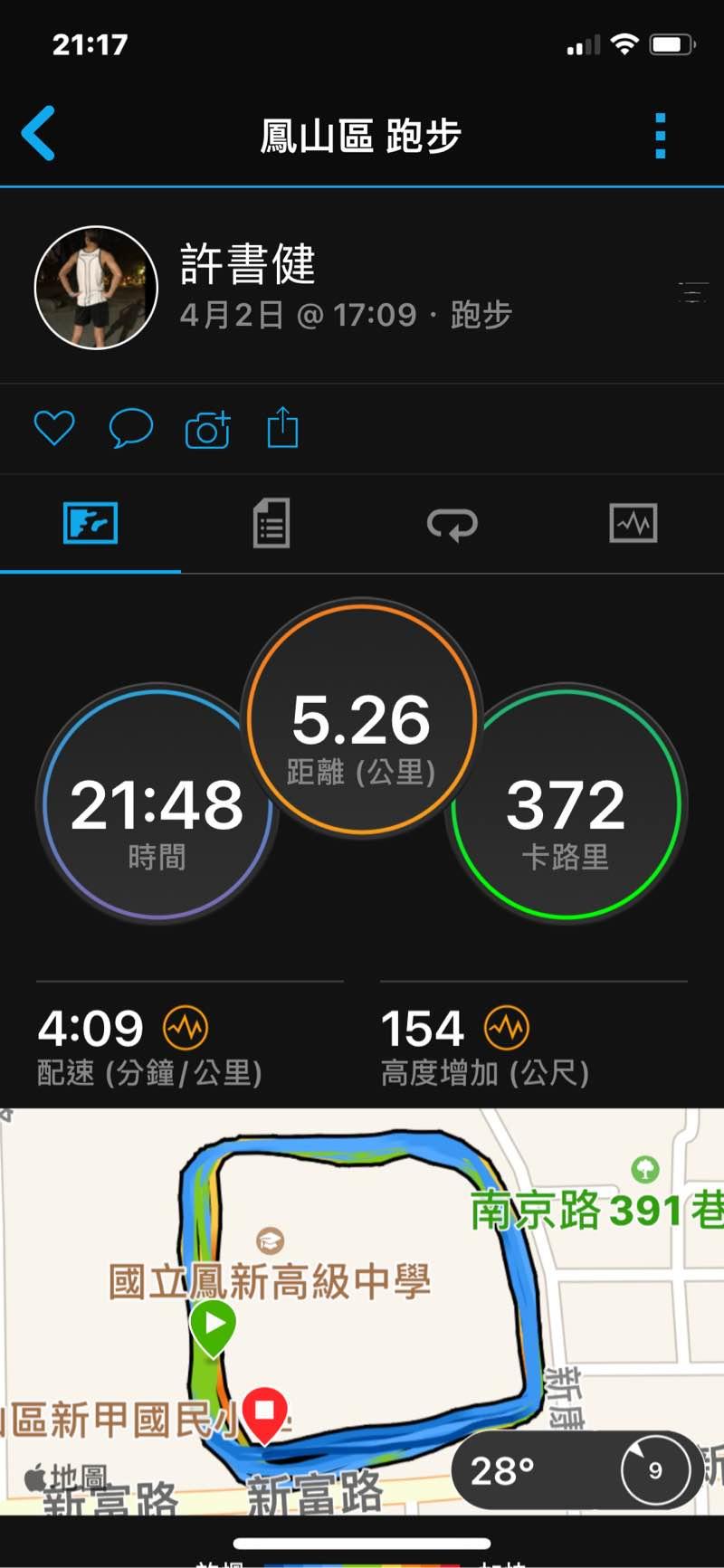Image resolution: width=724 pixels, height=1568 pixels.
Task: Go back using the blue arrow
Action: coord(39,134)
